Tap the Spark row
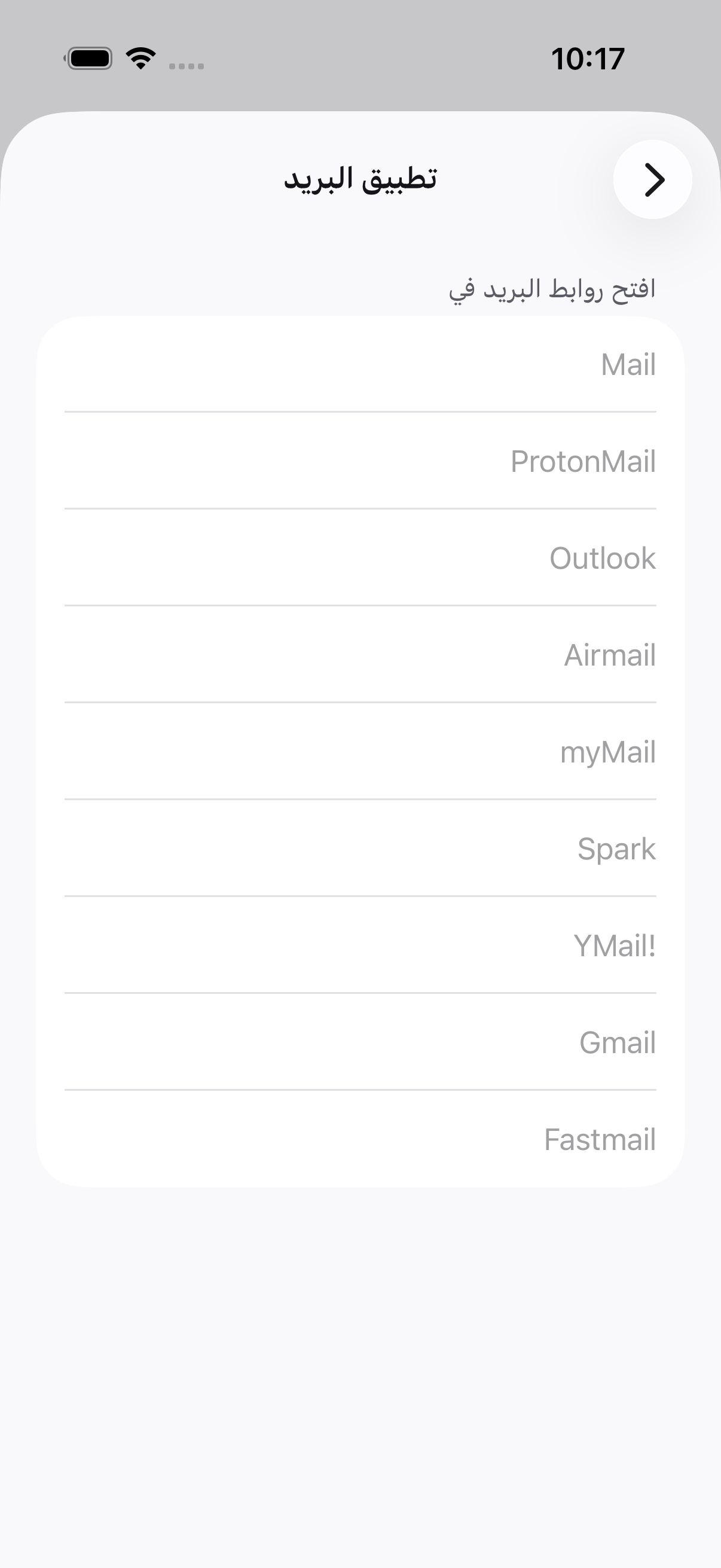Screen dimensions: 721x1568 coord(360,848)
